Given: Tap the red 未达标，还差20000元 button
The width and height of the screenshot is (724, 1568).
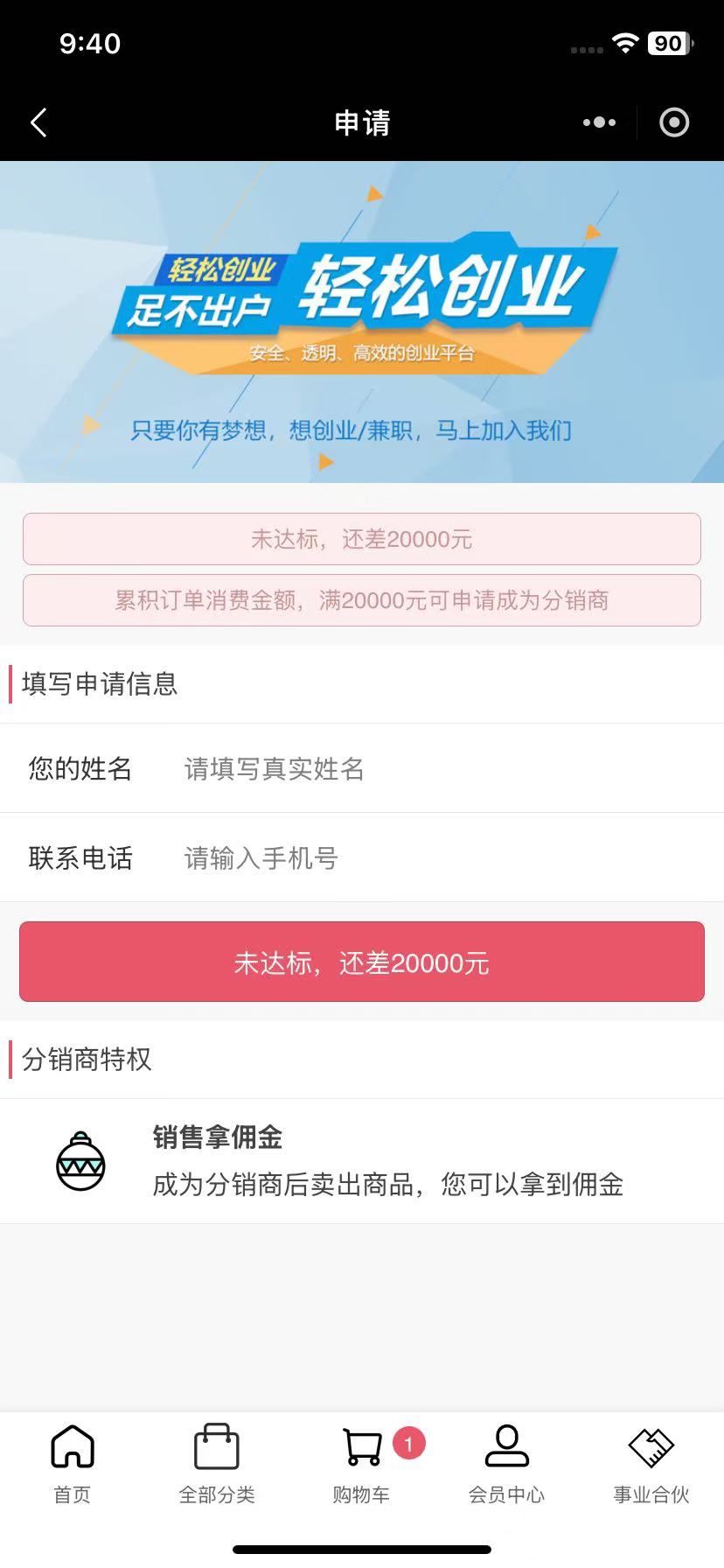Looking at the screenshot, I should click(362, 962).
